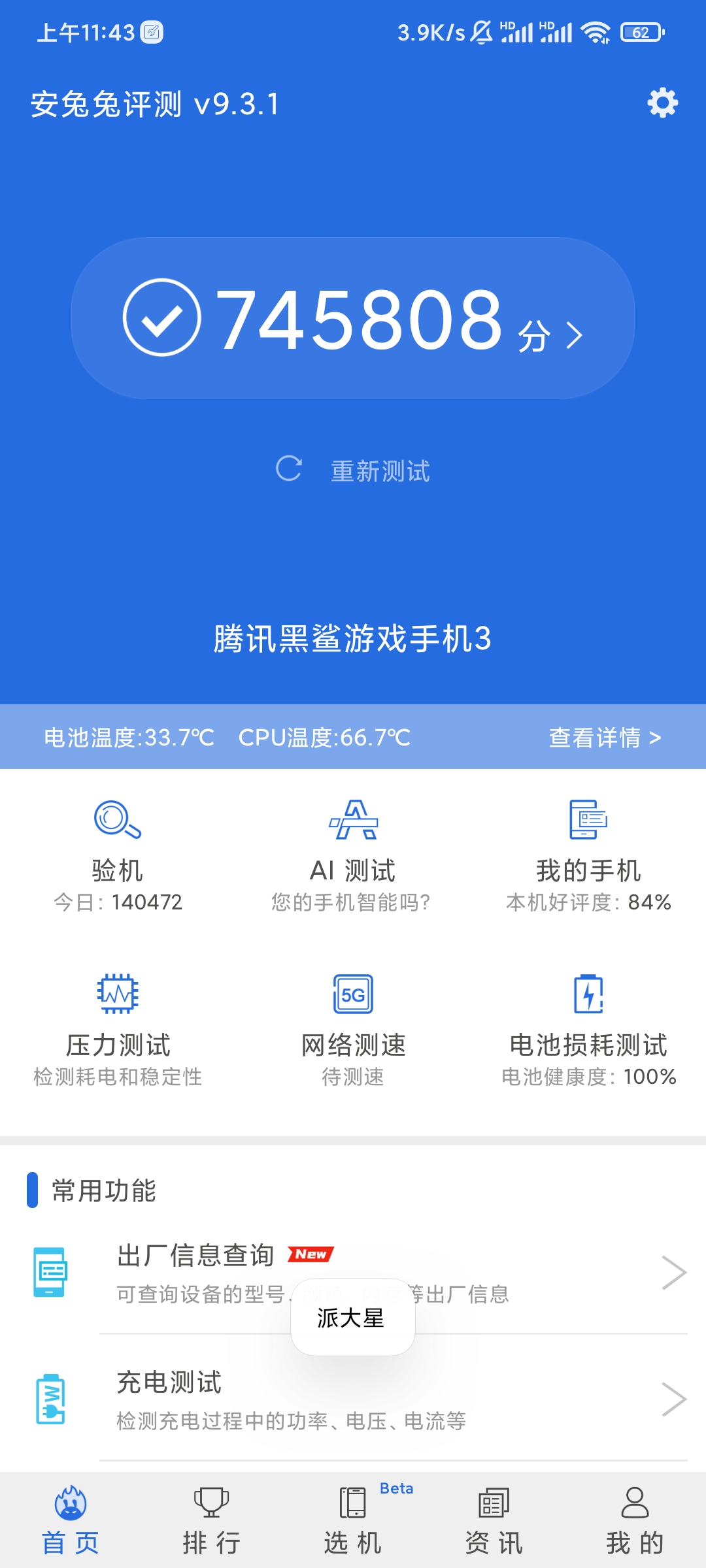This screenshot has height=1568, width=706.
Task: Open the settings gear icon
Action: 662,103
